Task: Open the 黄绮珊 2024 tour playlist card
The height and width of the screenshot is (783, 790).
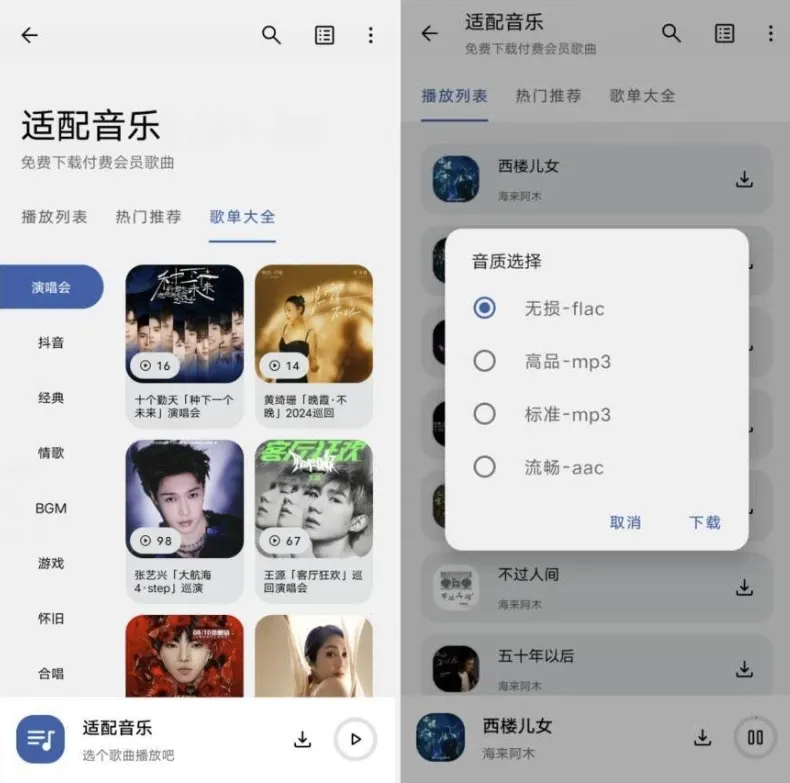Action: pos(313,345)
